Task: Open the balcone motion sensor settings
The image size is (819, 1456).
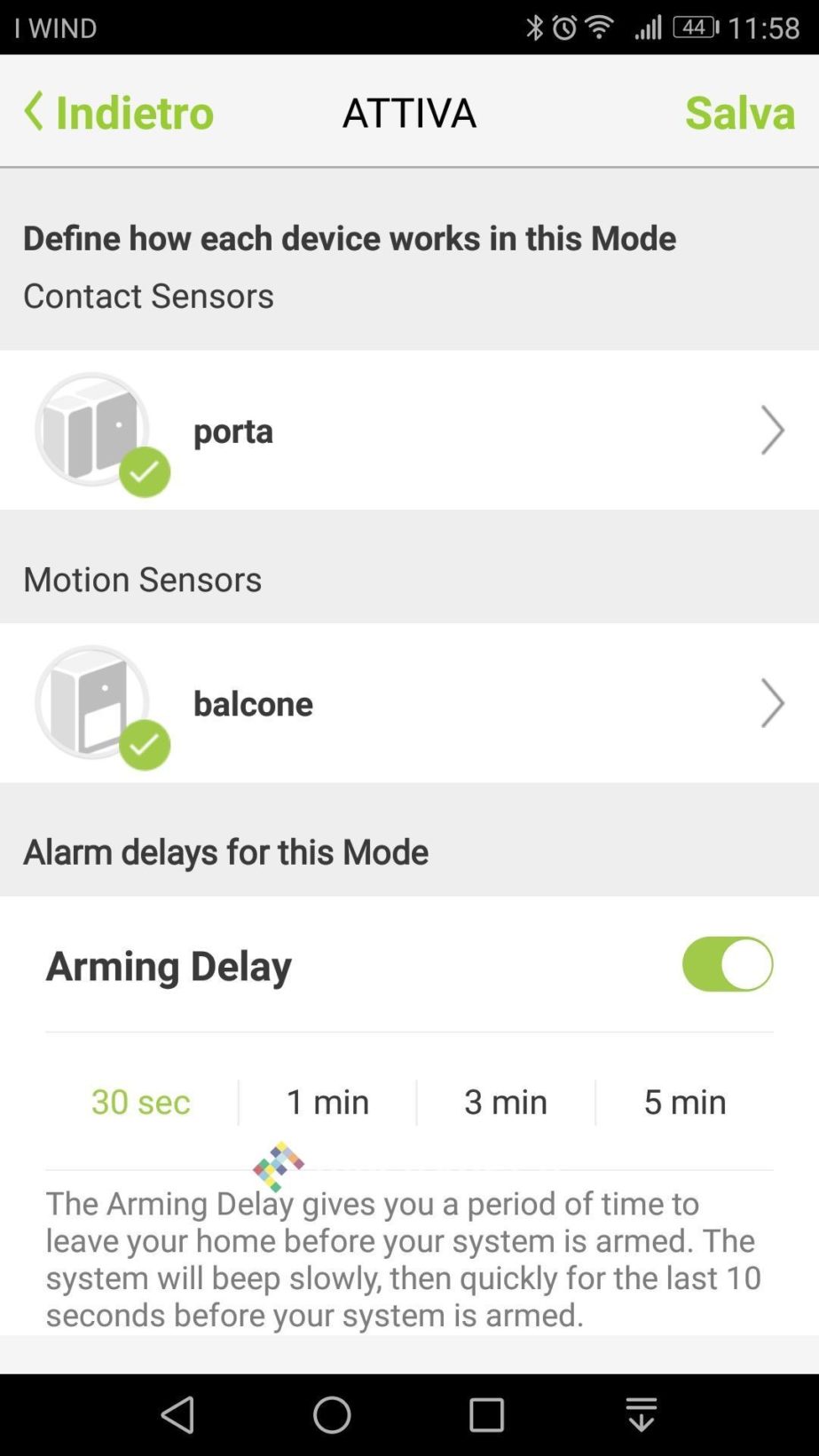Action: (x=408, y=703)
